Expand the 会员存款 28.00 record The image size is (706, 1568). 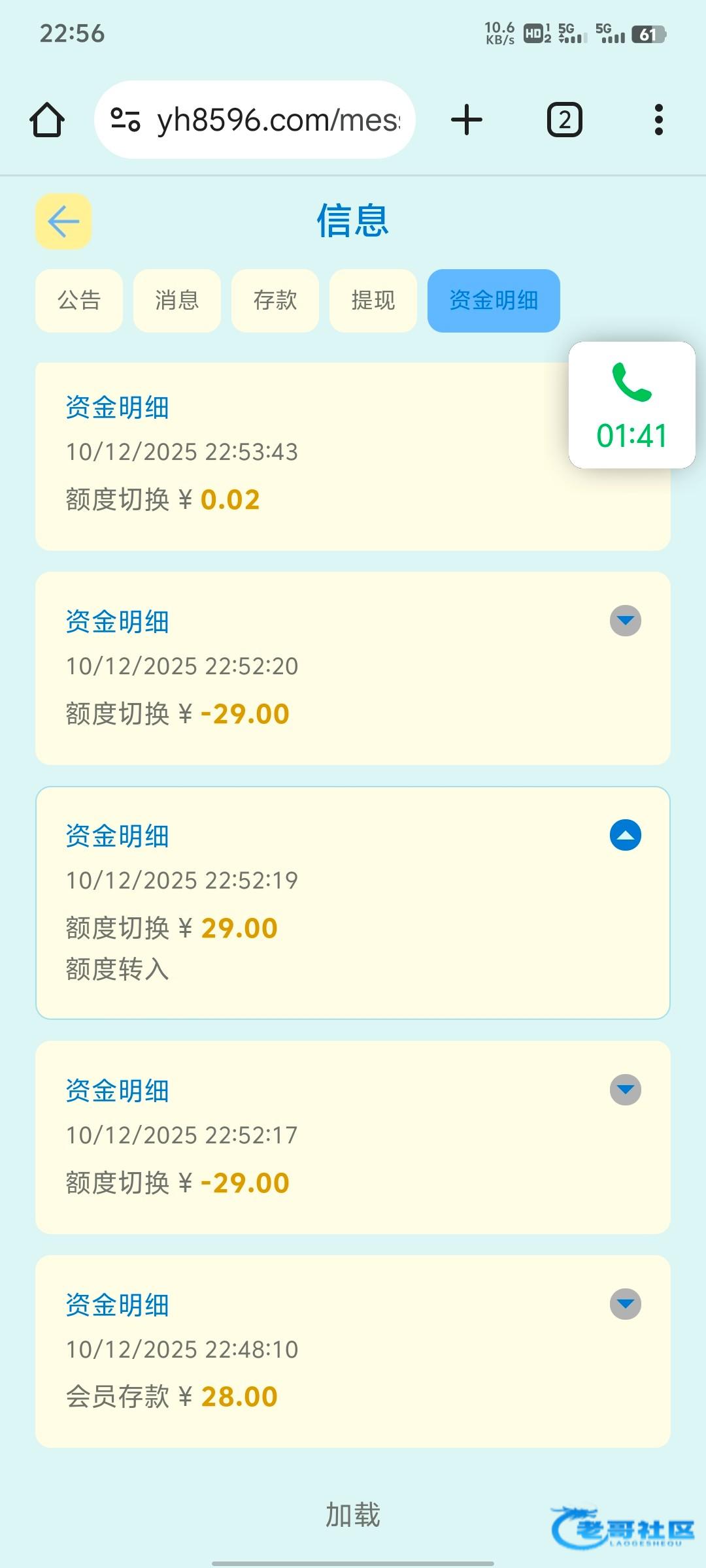pyautogui.click(x=625, y=1304)
